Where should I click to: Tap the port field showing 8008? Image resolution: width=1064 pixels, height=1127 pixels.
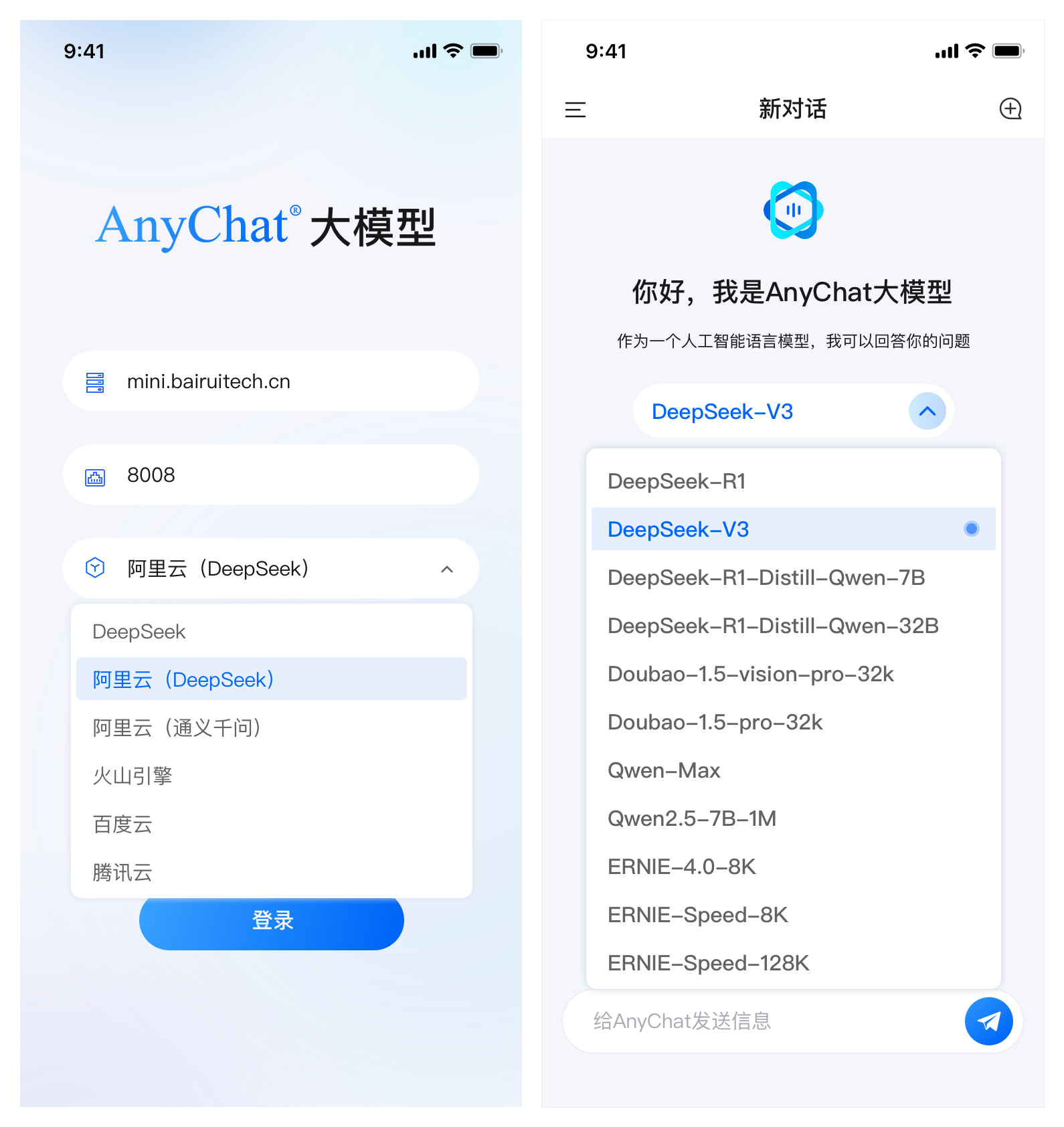tap(270, 475)
